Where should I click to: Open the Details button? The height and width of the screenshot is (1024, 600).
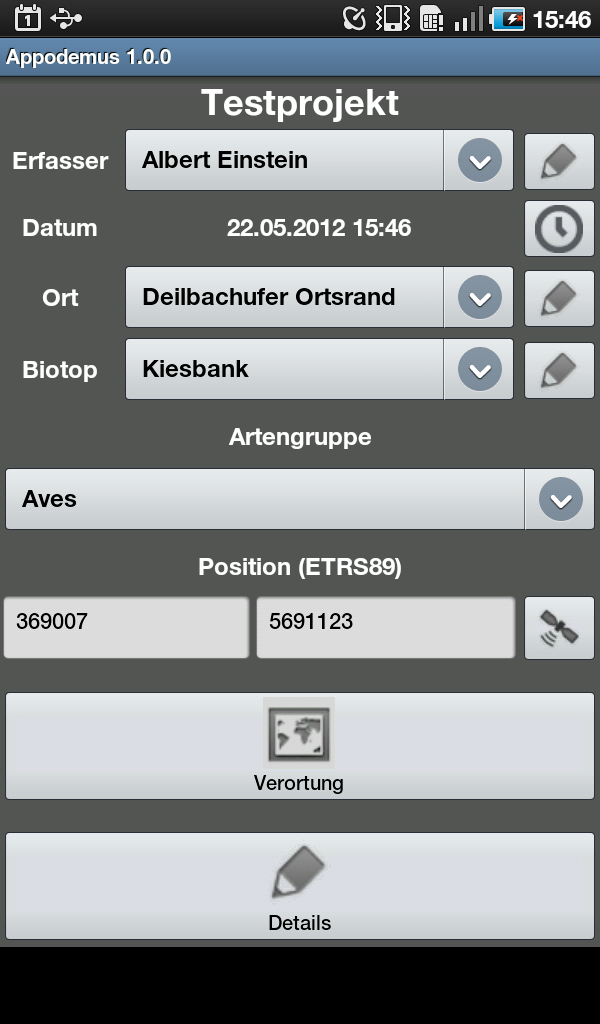pyautogui.click(x=300, y=886)
